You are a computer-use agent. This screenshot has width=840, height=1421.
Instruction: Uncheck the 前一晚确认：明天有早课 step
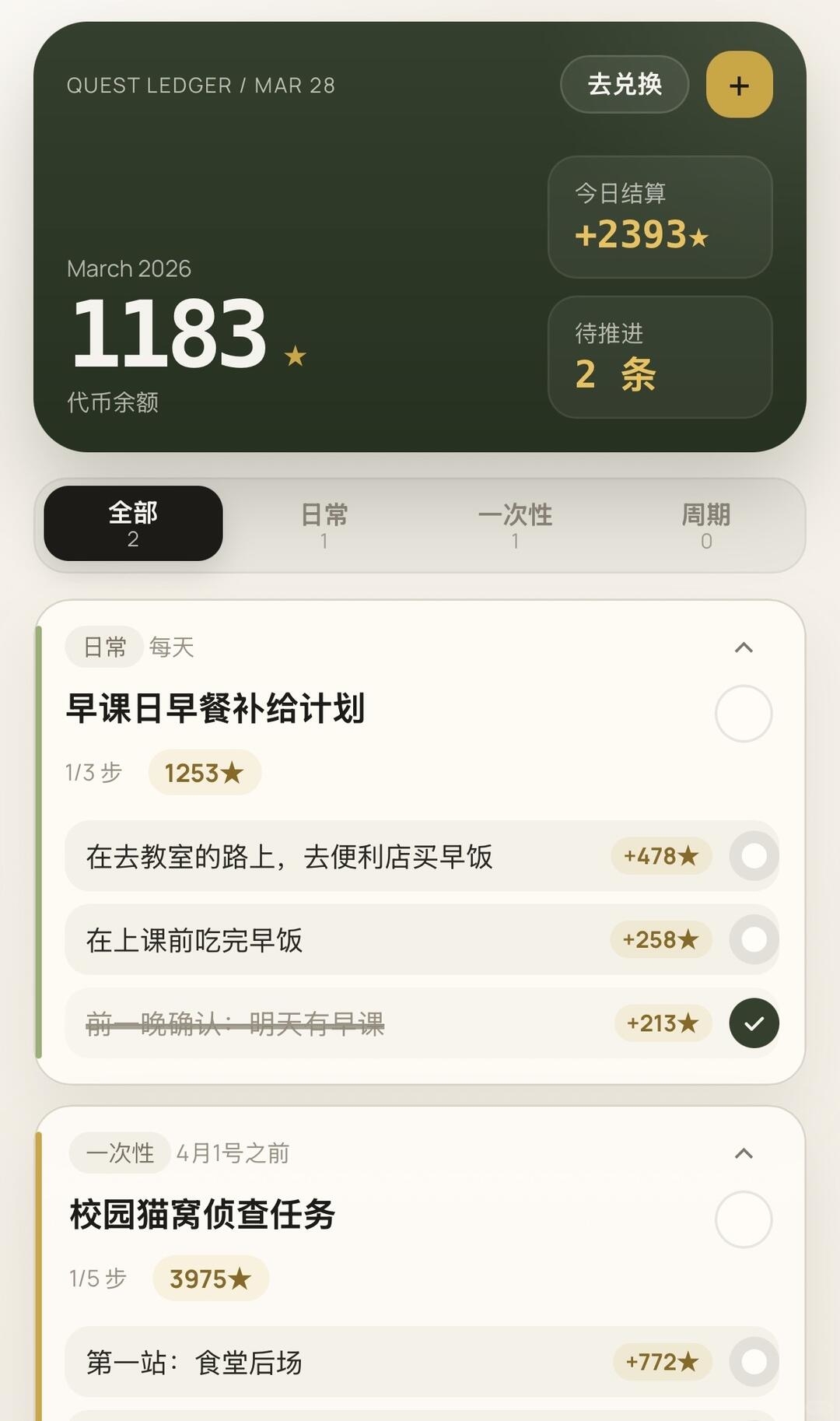pyautogui.click(x=754, y=1023)
